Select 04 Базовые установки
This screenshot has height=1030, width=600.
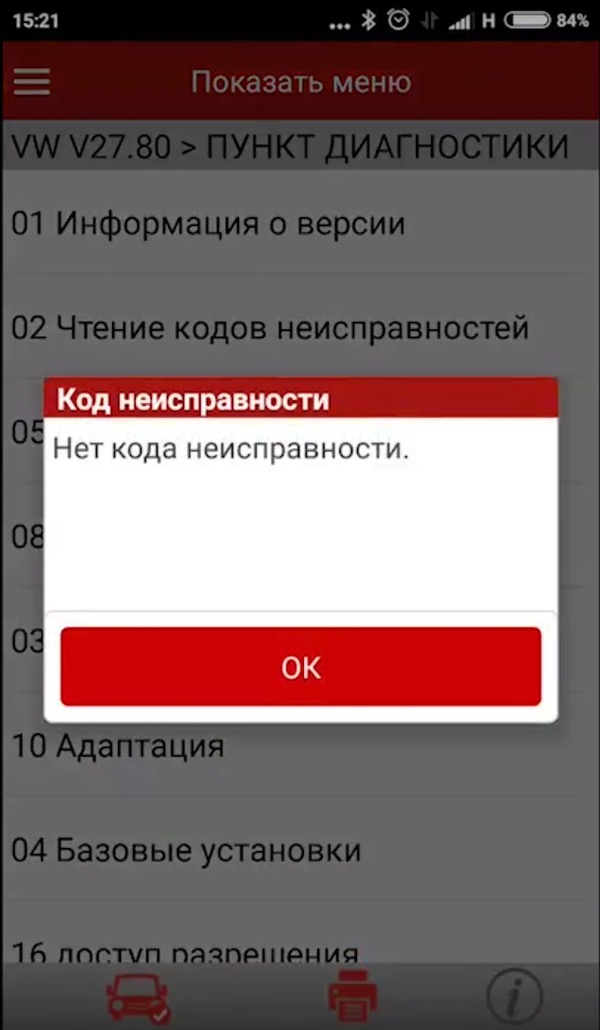pos(186,851)
